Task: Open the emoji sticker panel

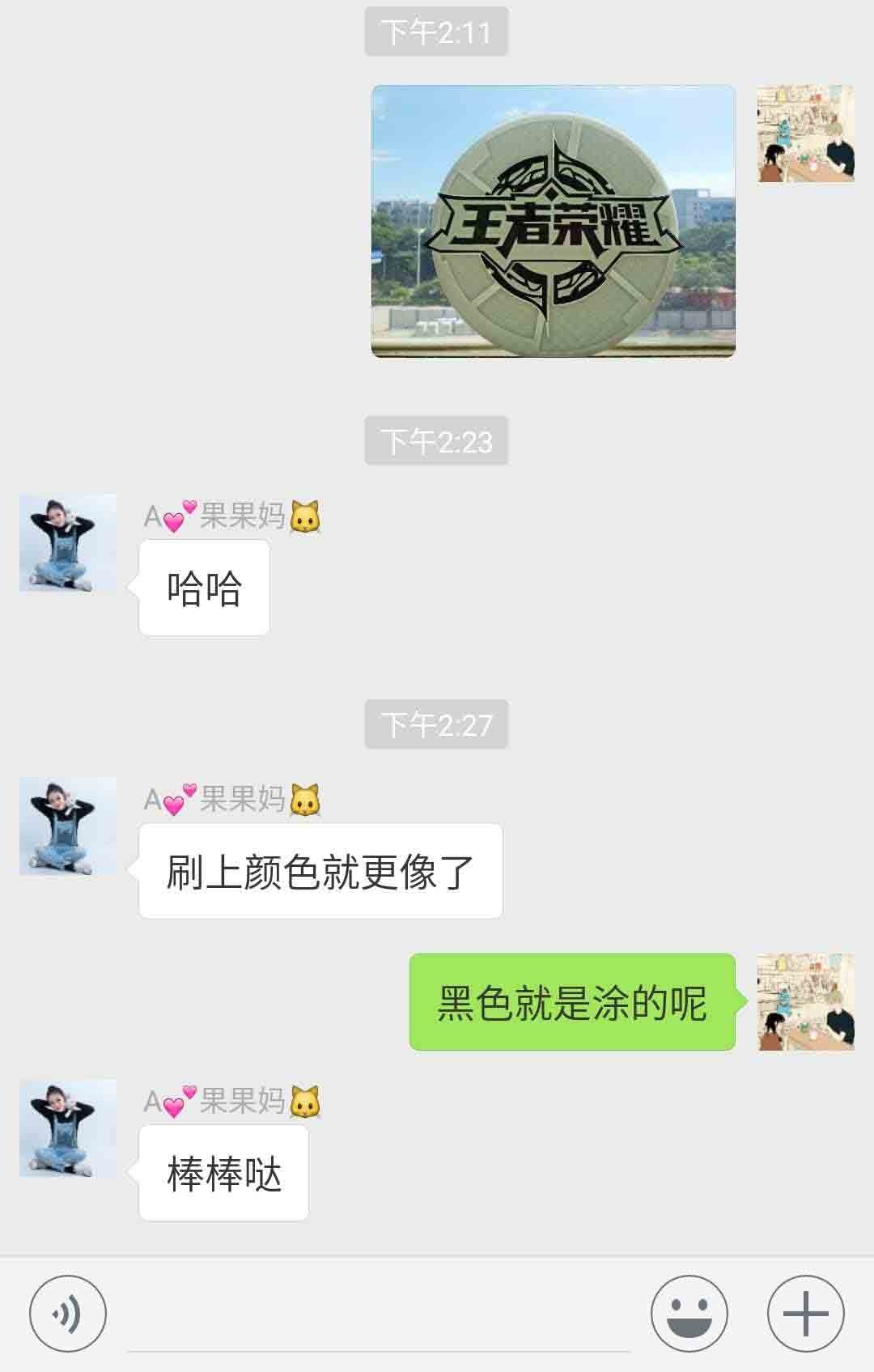Action: click(x=689, y=1313)
